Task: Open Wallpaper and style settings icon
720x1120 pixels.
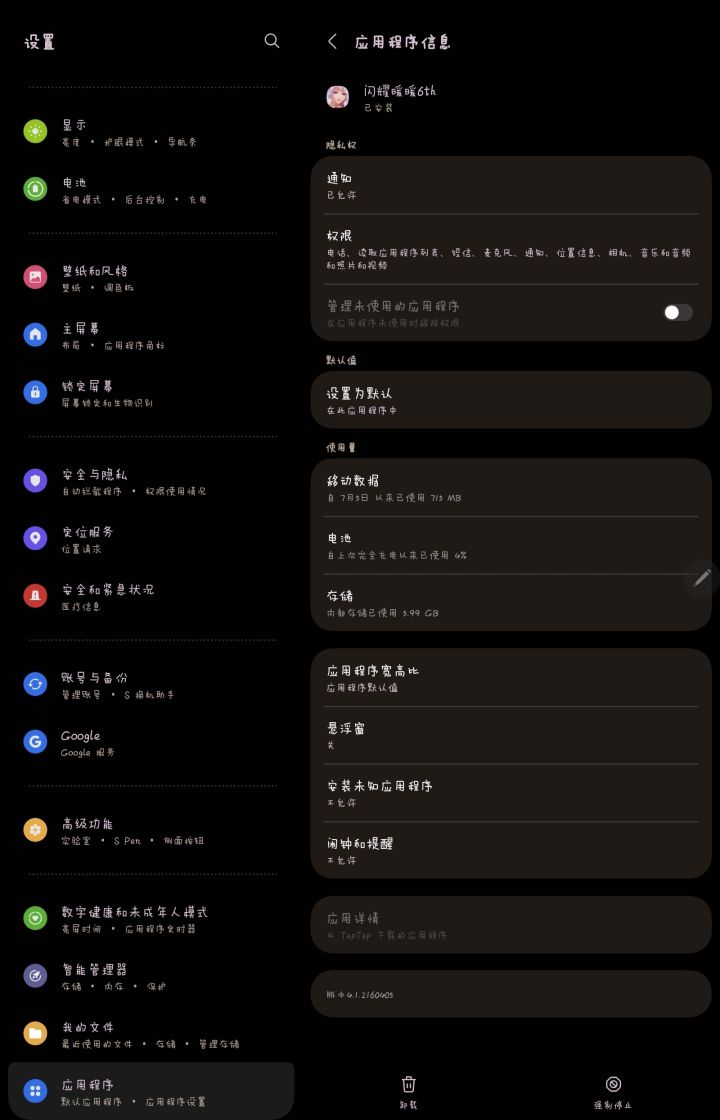Action: click(35, 277)
